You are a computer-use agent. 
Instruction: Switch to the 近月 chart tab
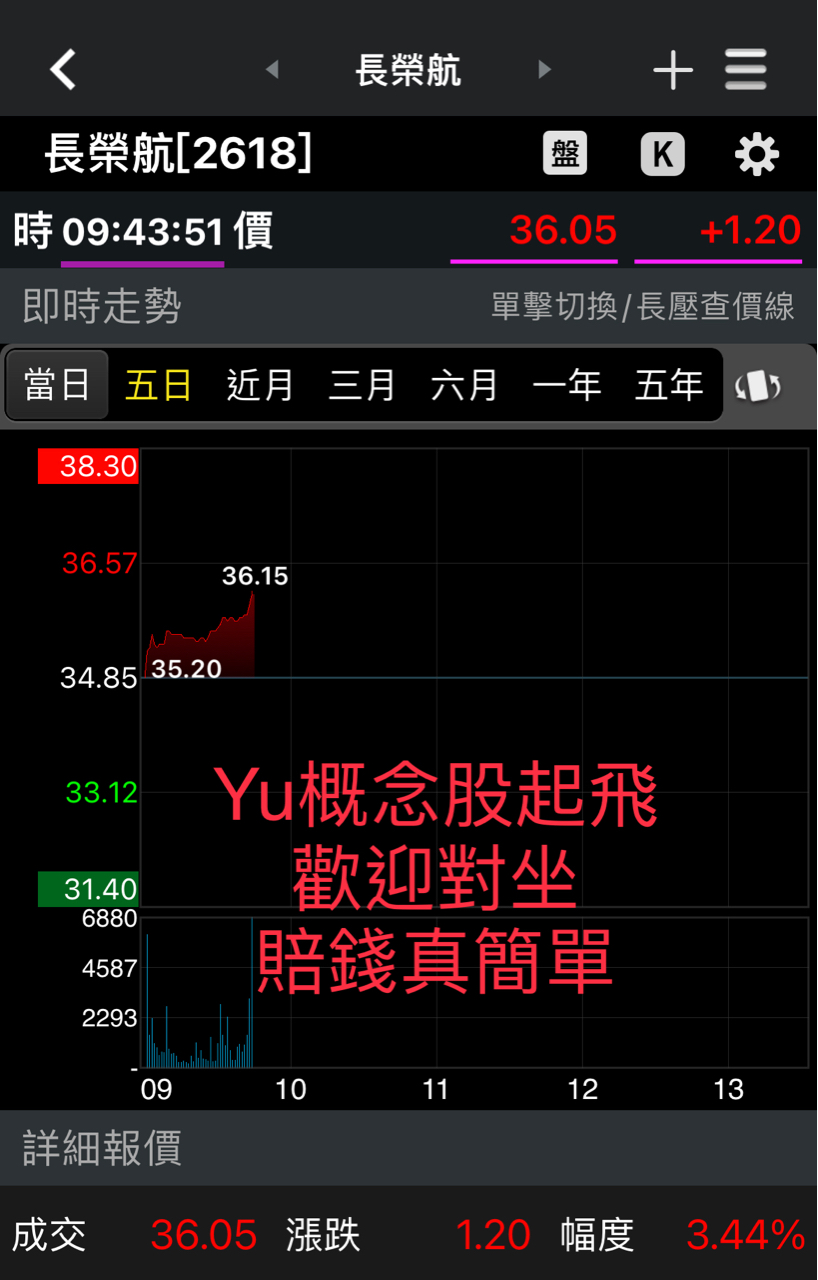tap(260, 385)
